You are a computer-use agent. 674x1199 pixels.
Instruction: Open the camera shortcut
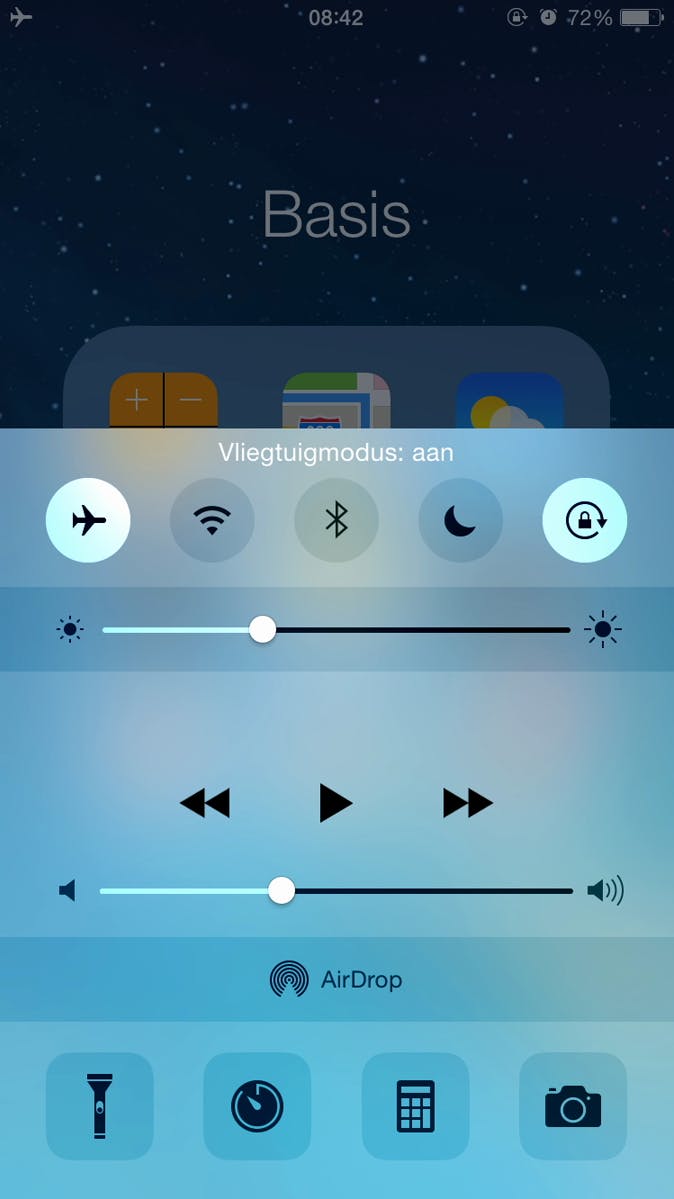(573, 1106)
